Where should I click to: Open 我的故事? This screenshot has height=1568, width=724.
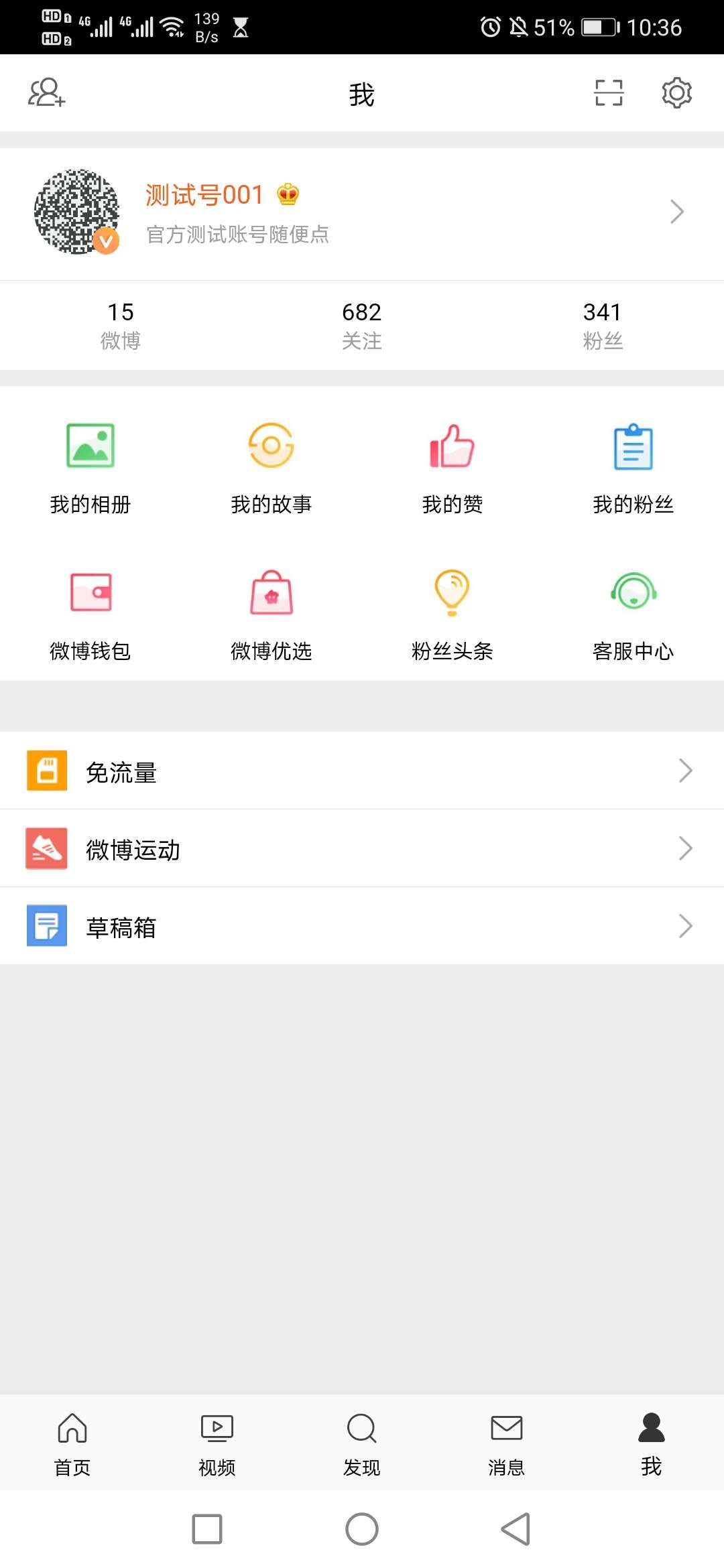(271, 467)
